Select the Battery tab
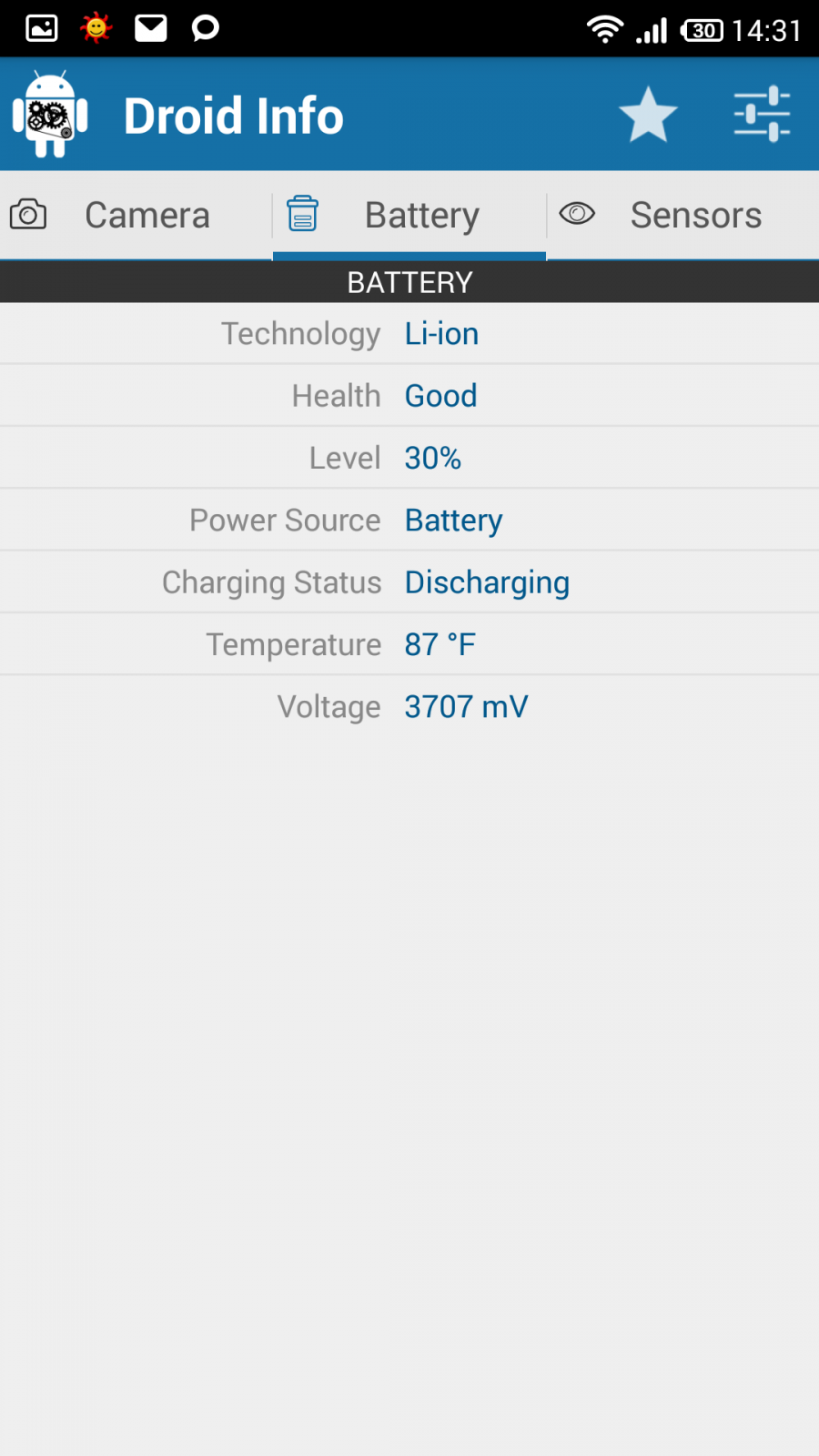Image resolution: width=819 pixels, height=1456 pixels. pyautogui.click(x=409, y=216)
